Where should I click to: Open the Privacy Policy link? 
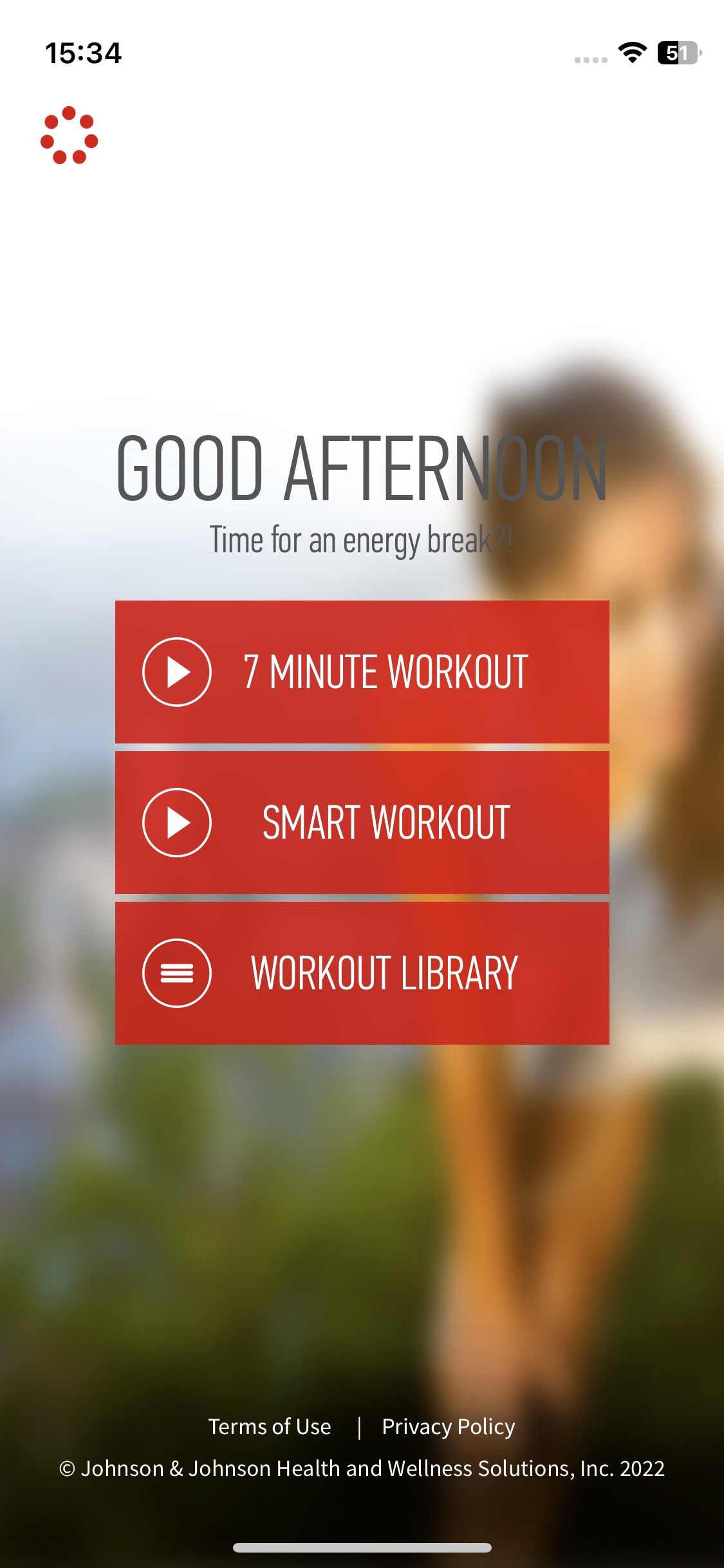pyautogui.click(x=449, y=1426)
